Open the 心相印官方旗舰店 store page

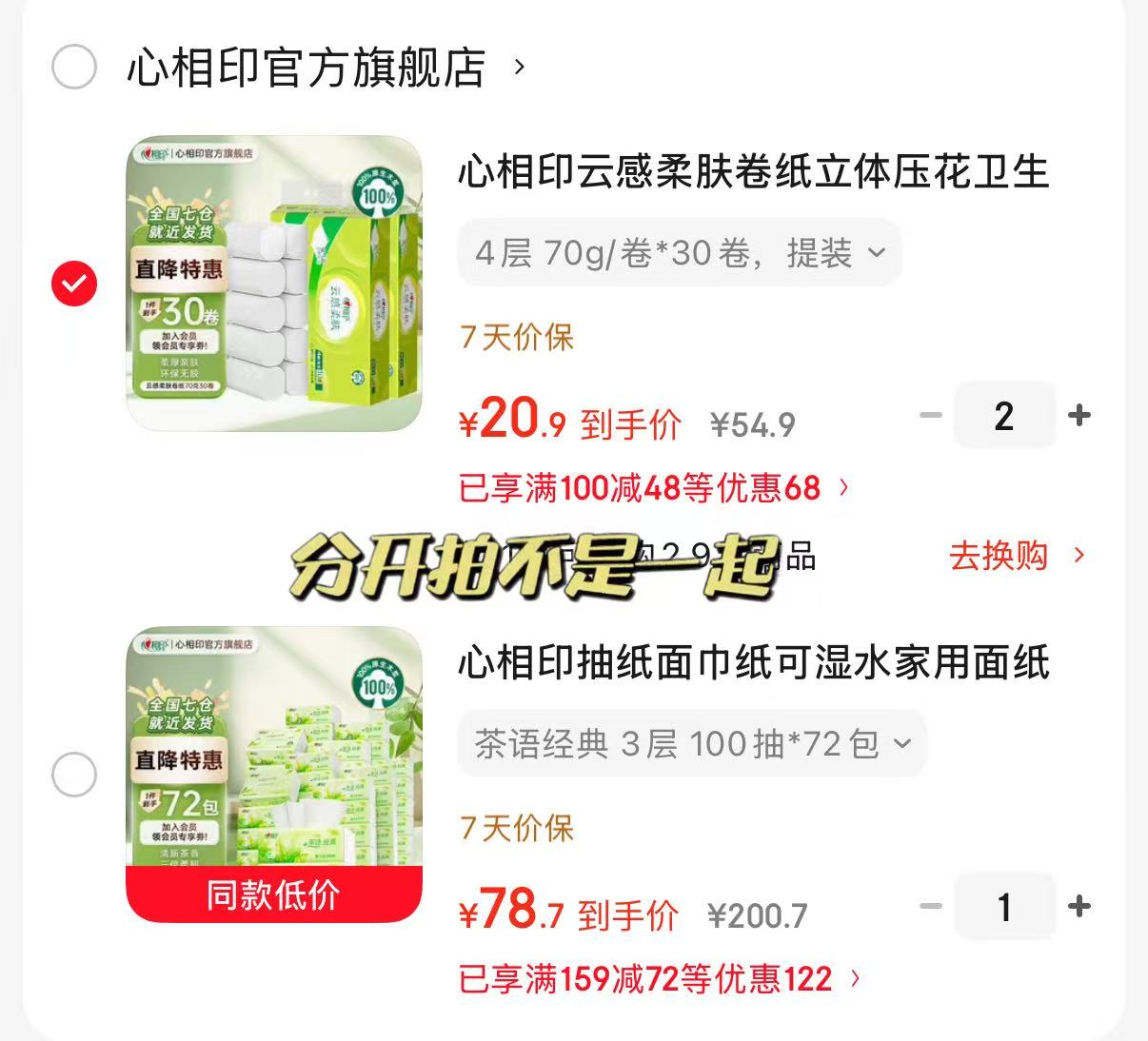pyautogui.click(x=326, y=68)
